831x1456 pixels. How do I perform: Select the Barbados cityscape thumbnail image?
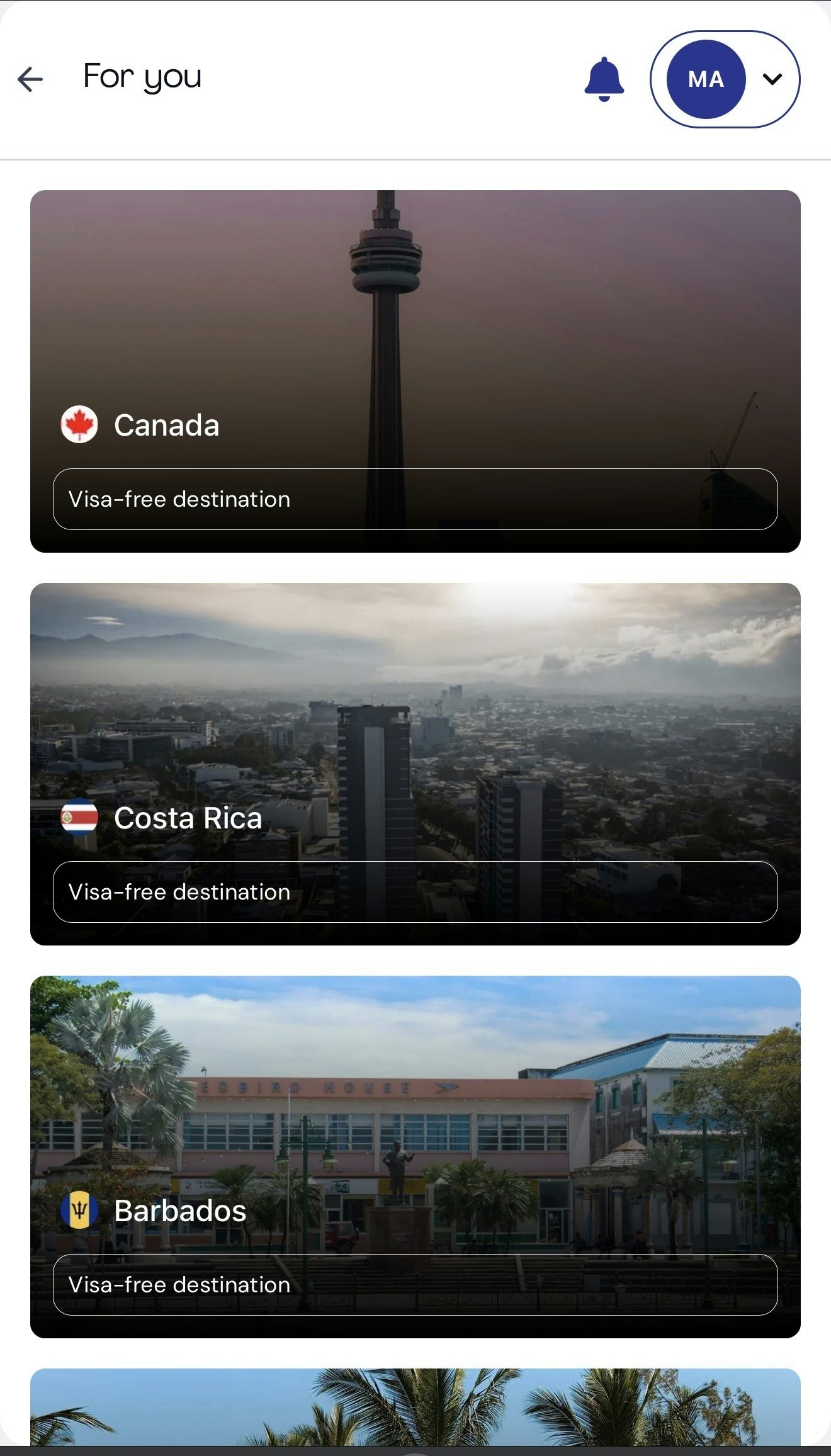(415, 1070)
